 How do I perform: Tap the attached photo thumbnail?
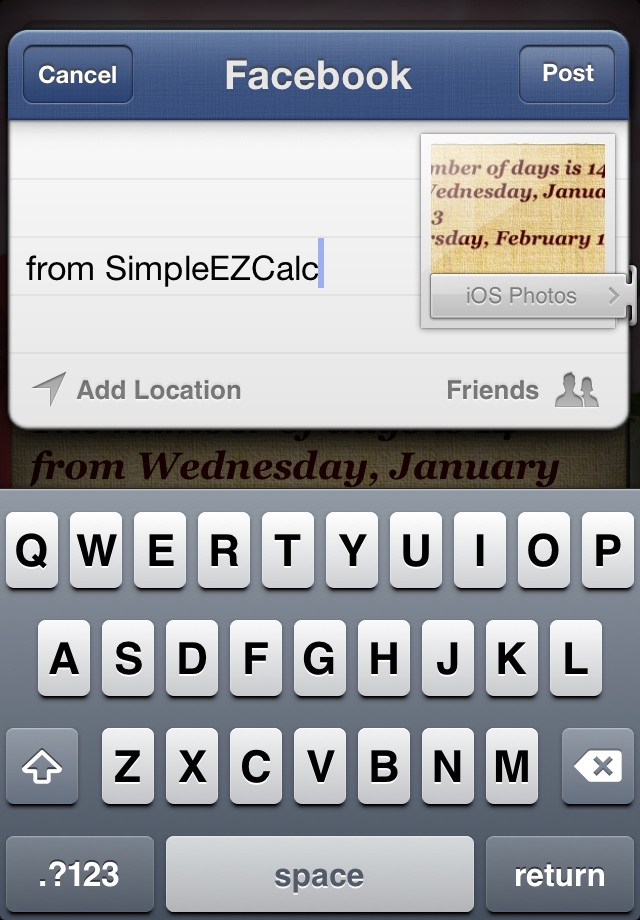click(x=517, y=207)
